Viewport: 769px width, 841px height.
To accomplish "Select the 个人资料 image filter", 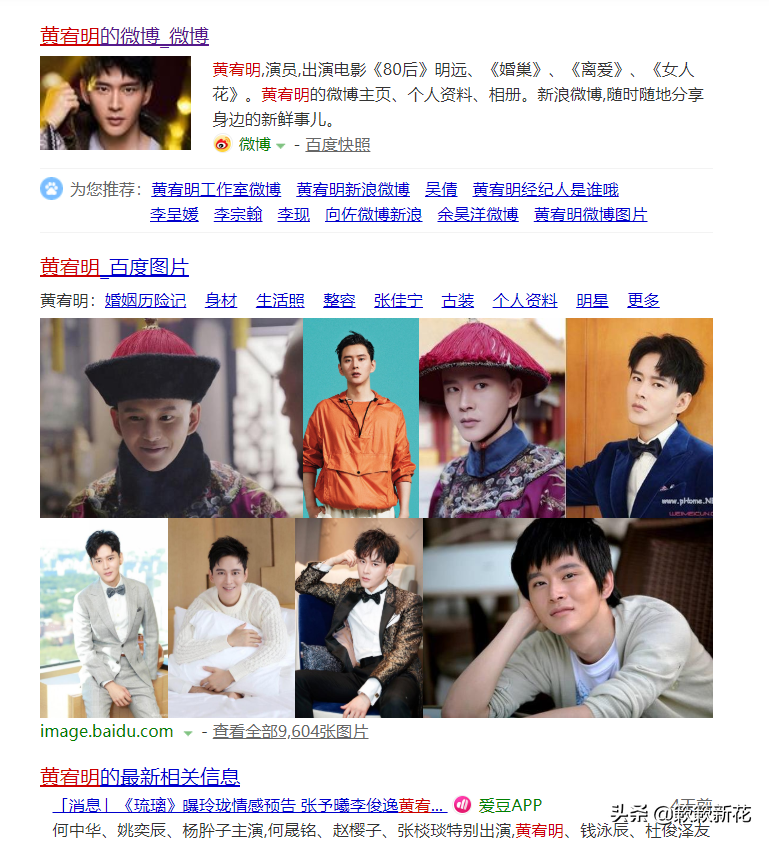I will 525,301.
